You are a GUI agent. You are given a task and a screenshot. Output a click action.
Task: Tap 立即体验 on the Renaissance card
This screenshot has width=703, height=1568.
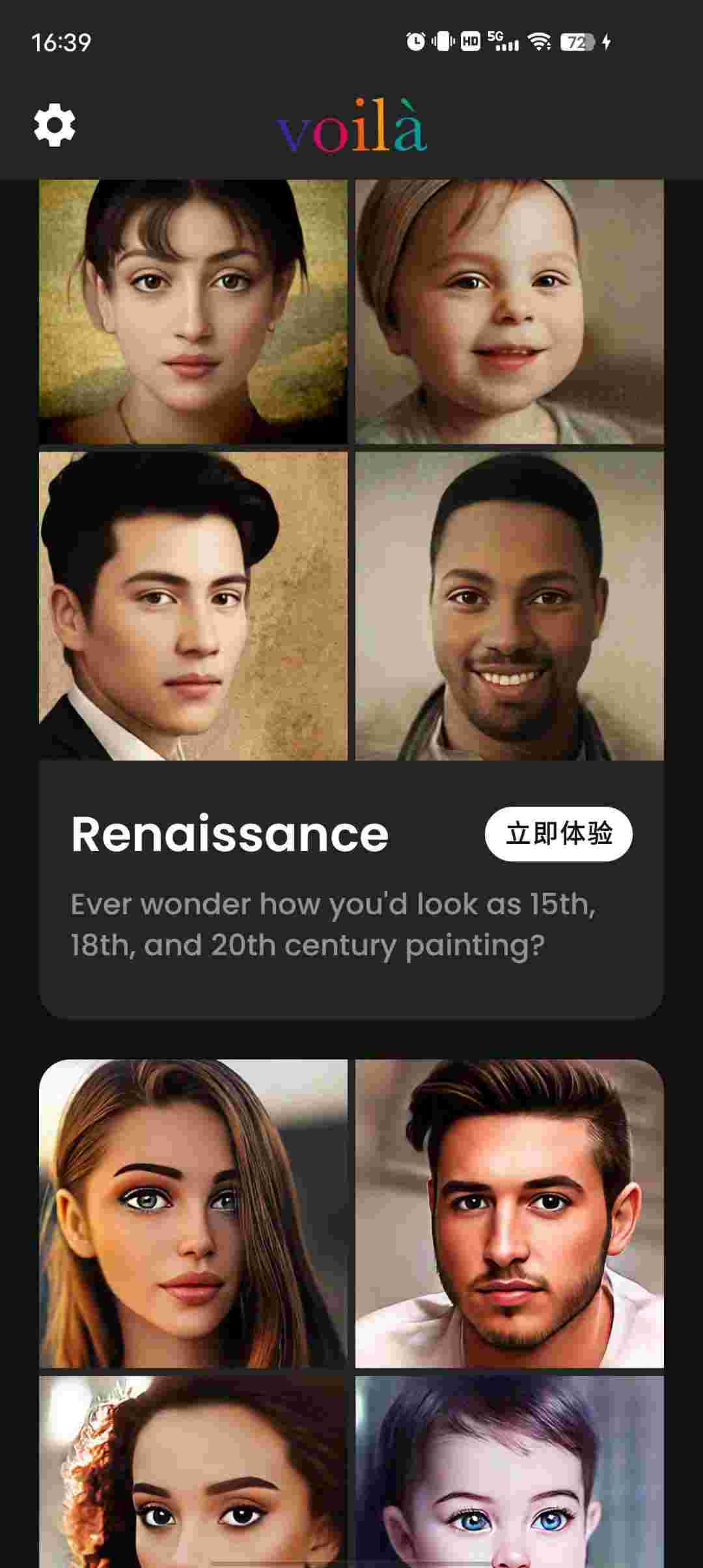[558, 834]
